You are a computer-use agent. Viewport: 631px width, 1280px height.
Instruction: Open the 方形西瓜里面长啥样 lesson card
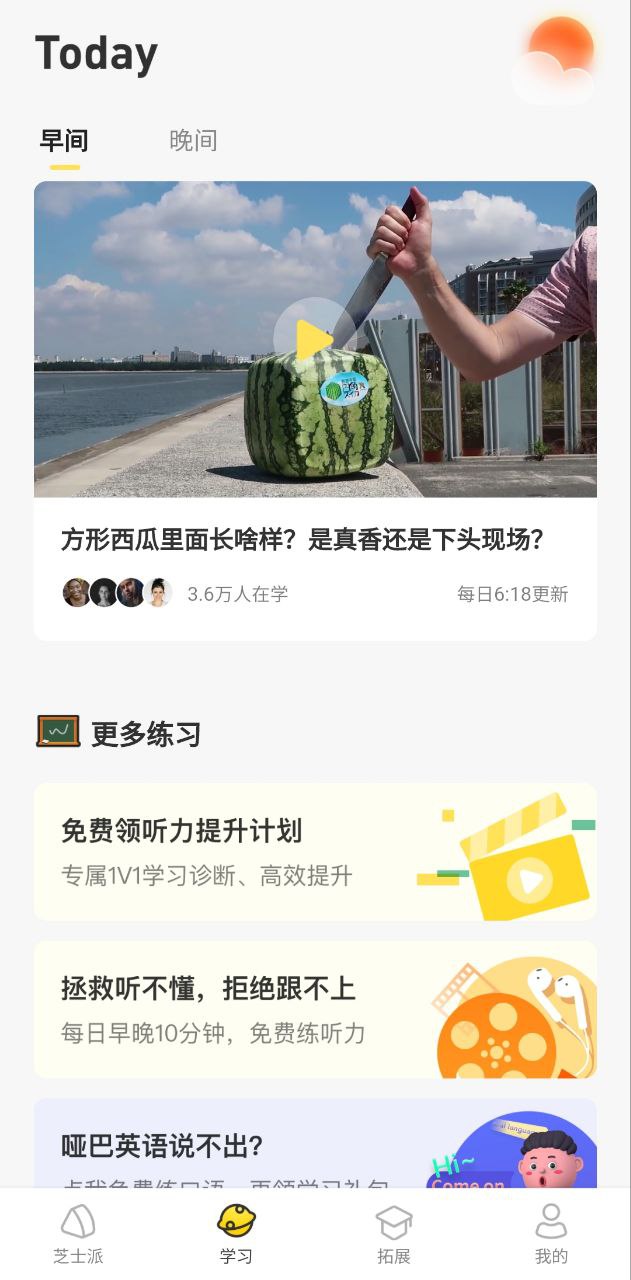[302, 541]
